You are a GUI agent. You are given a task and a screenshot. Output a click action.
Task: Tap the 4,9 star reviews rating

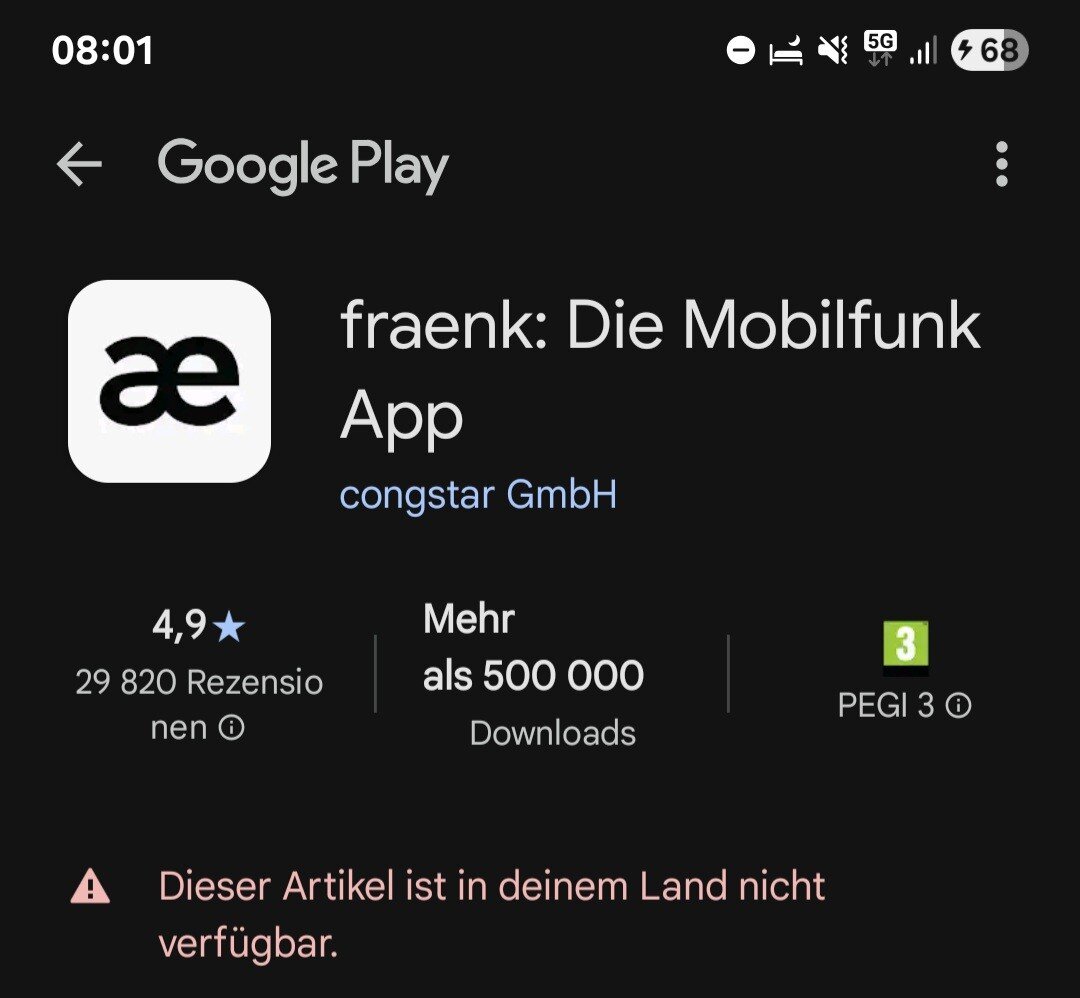coord(199,627)
